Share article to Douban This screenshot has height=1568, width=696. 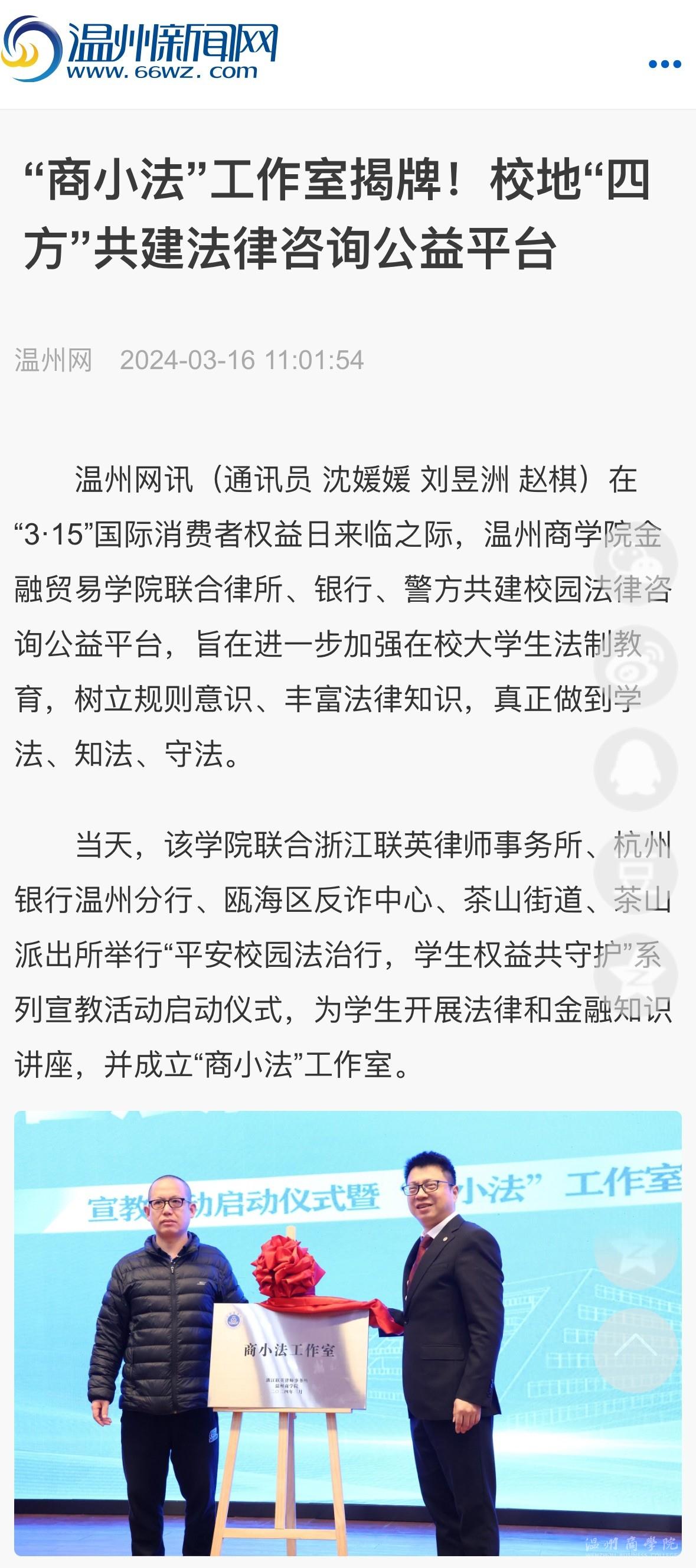(635, 872)
